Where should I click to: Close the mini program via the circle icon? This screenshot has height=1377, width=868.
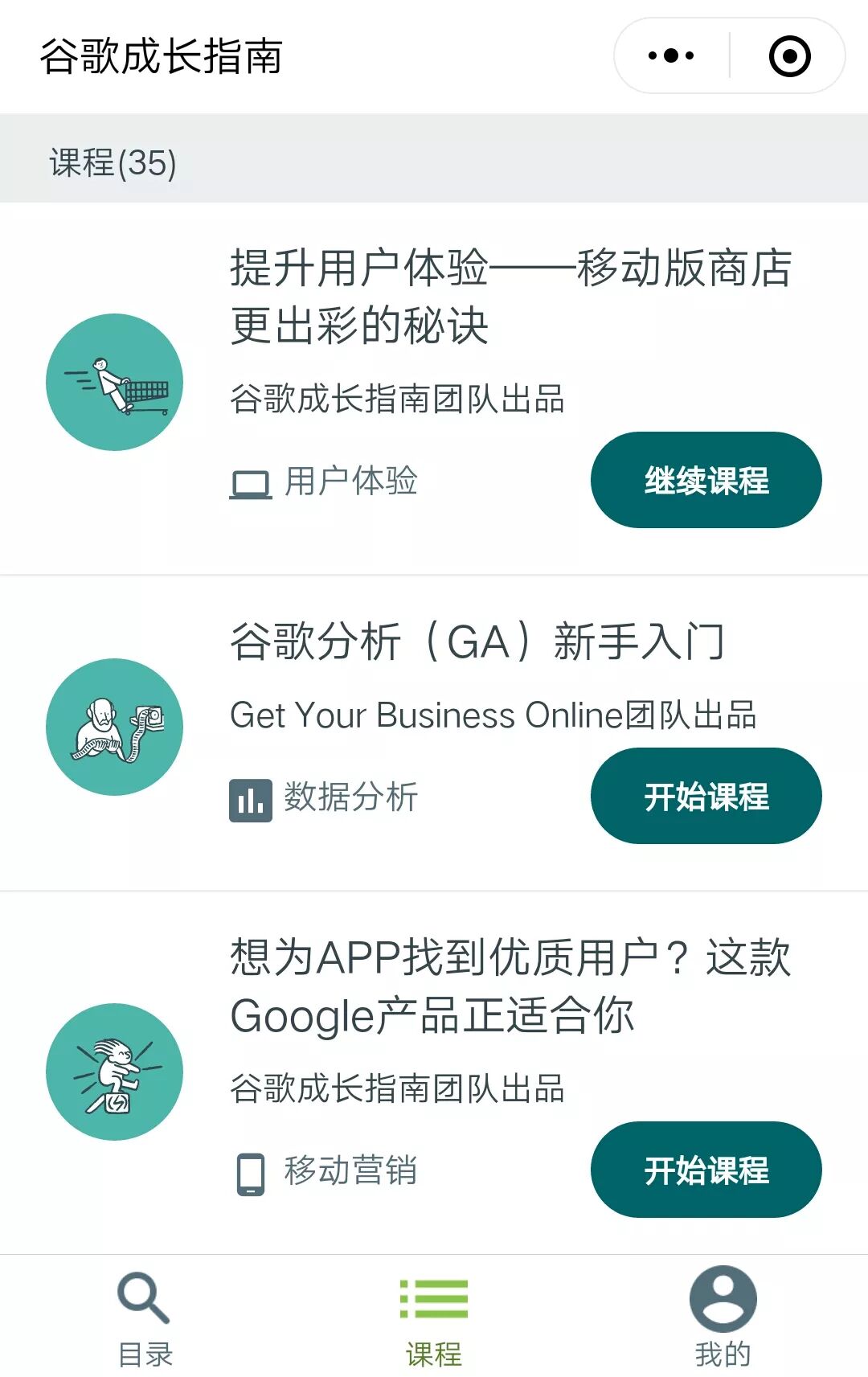click(789, 55)
